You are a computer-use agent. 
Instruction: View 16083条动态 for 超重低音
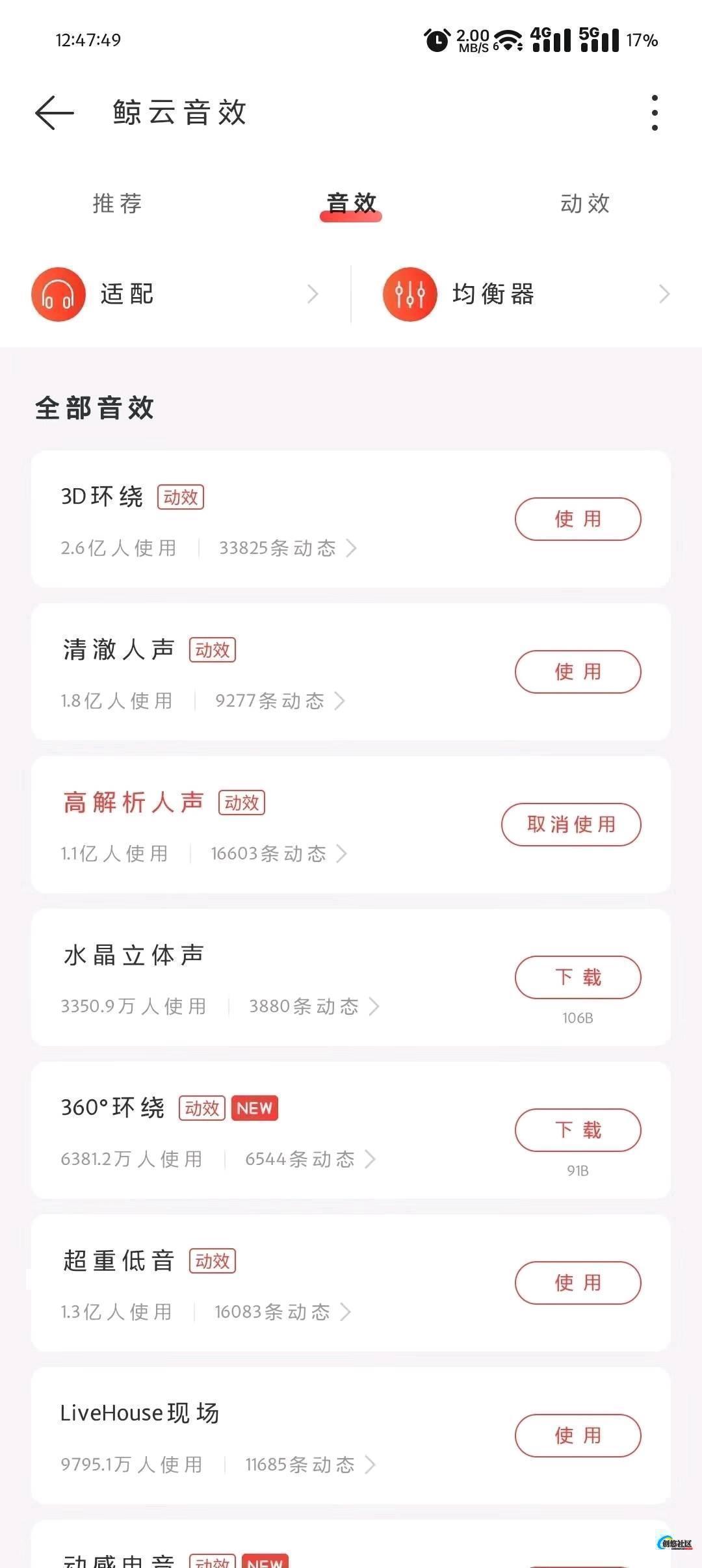click(x=282, y=1312)
